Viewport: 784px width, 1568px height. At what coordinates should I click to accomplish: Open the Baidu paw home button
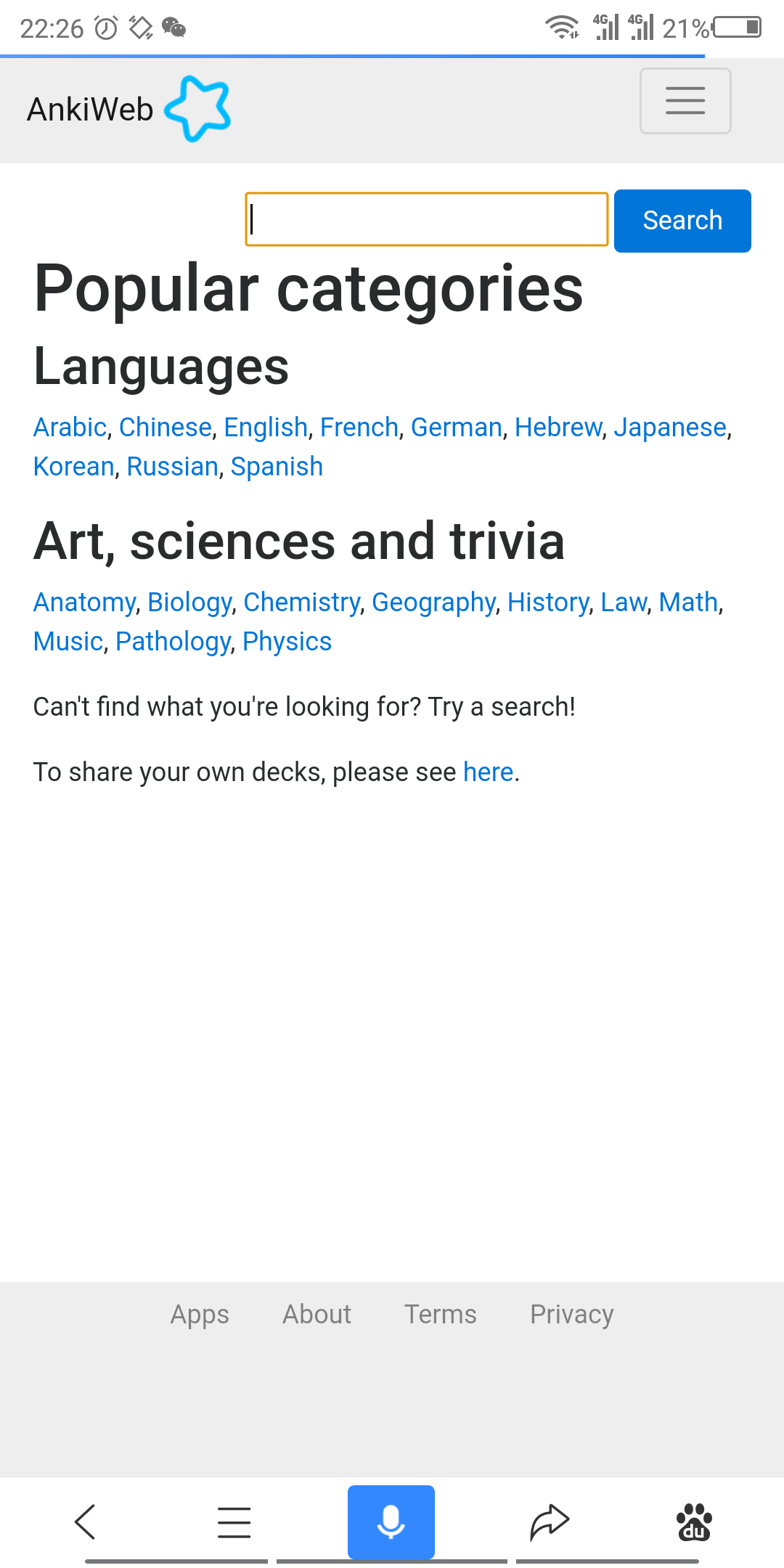694,1522
